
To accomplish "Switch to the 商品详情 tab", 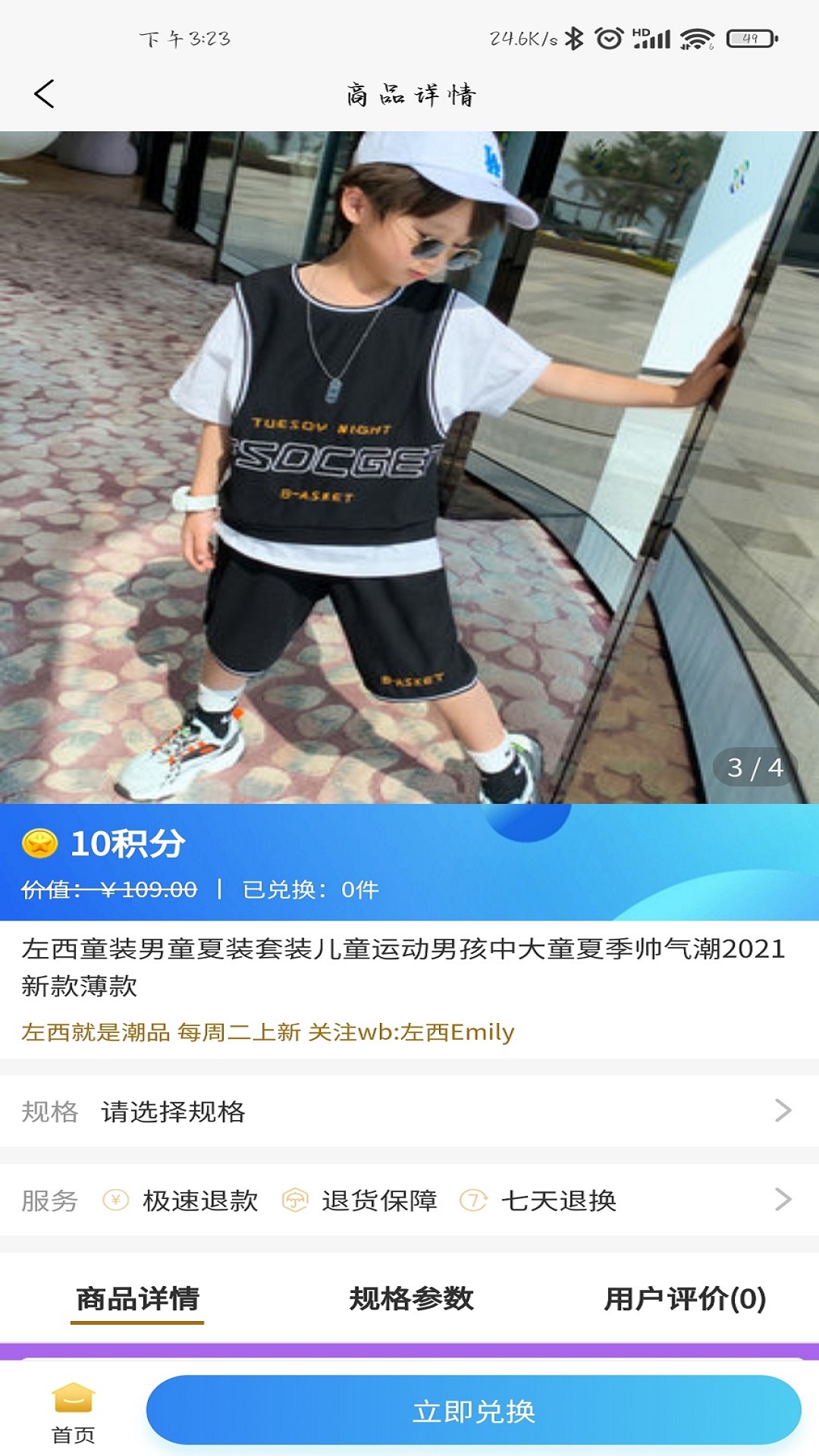I will 137,1298.
